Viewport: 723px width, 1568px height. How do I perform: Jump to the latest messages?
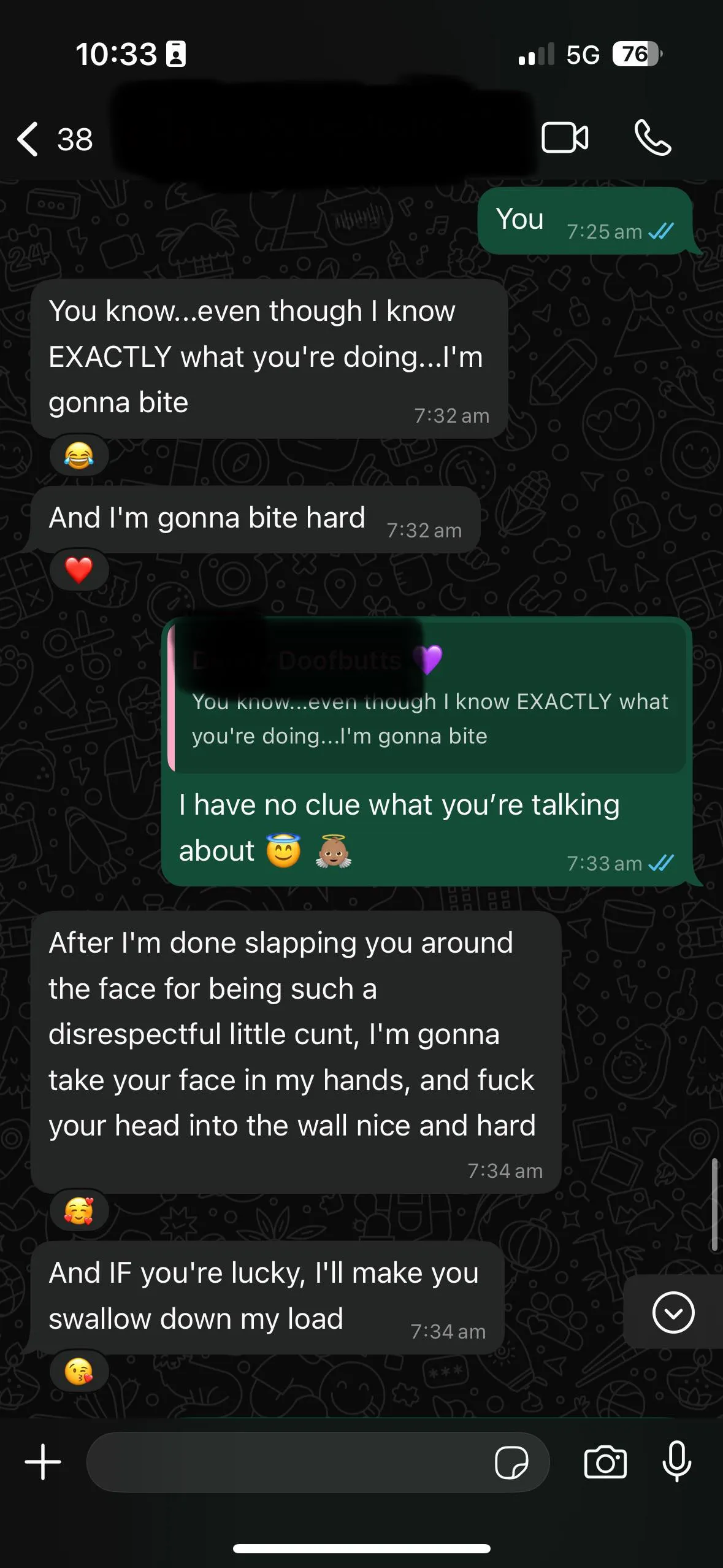click(673, 1312)
